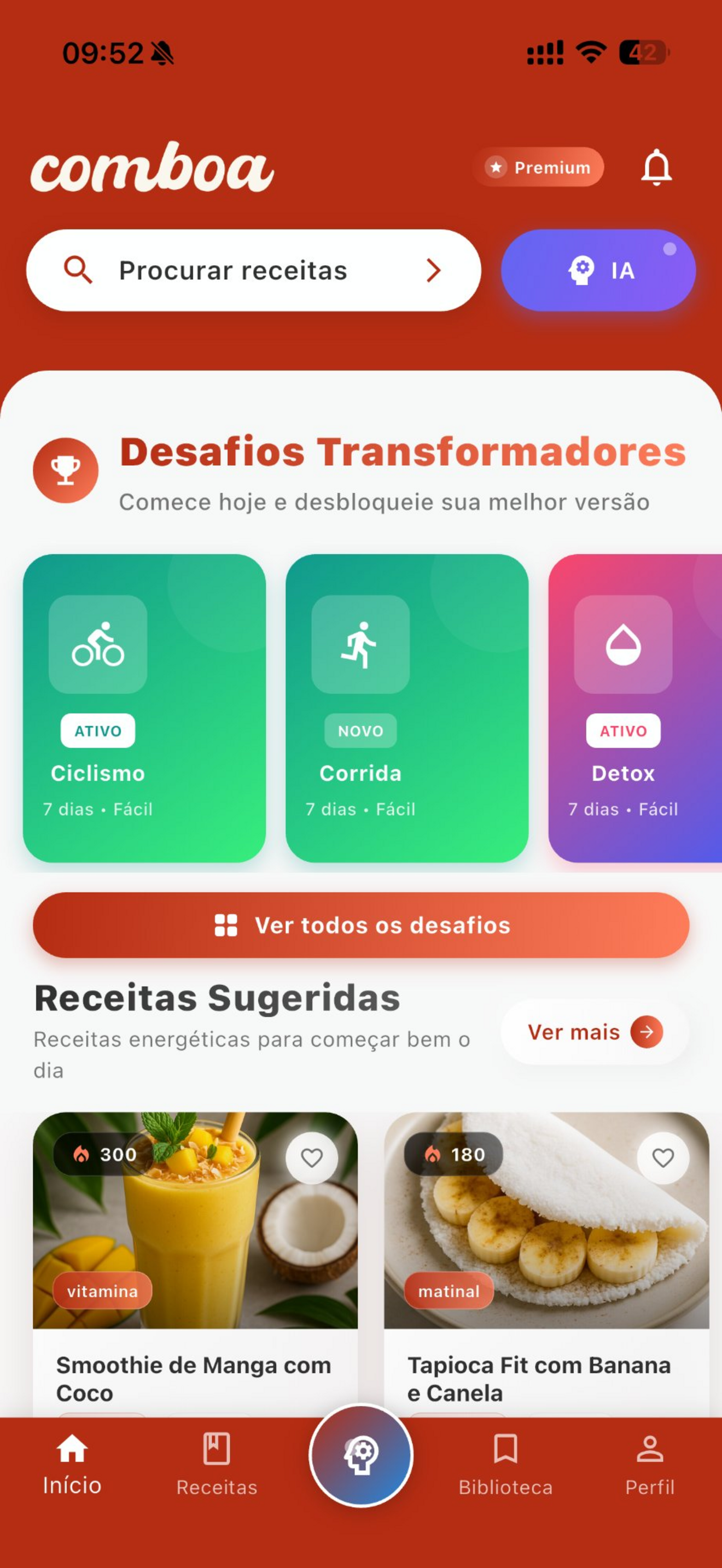Select the AI assistant icon in the search bar
The height and width of the screenshot is (1568, 722).
583,271
